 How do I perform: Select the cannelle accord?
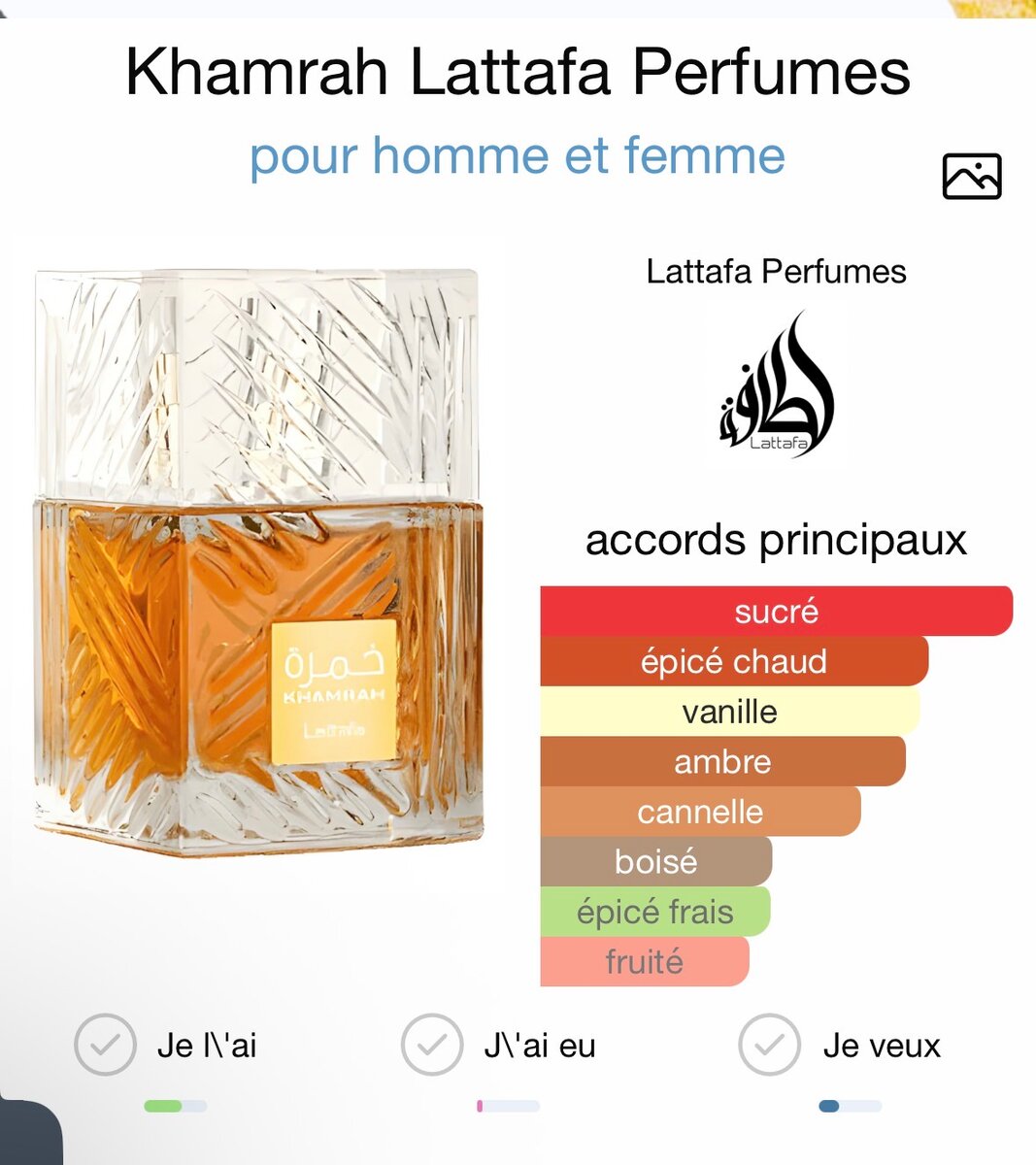coord(700,812)
